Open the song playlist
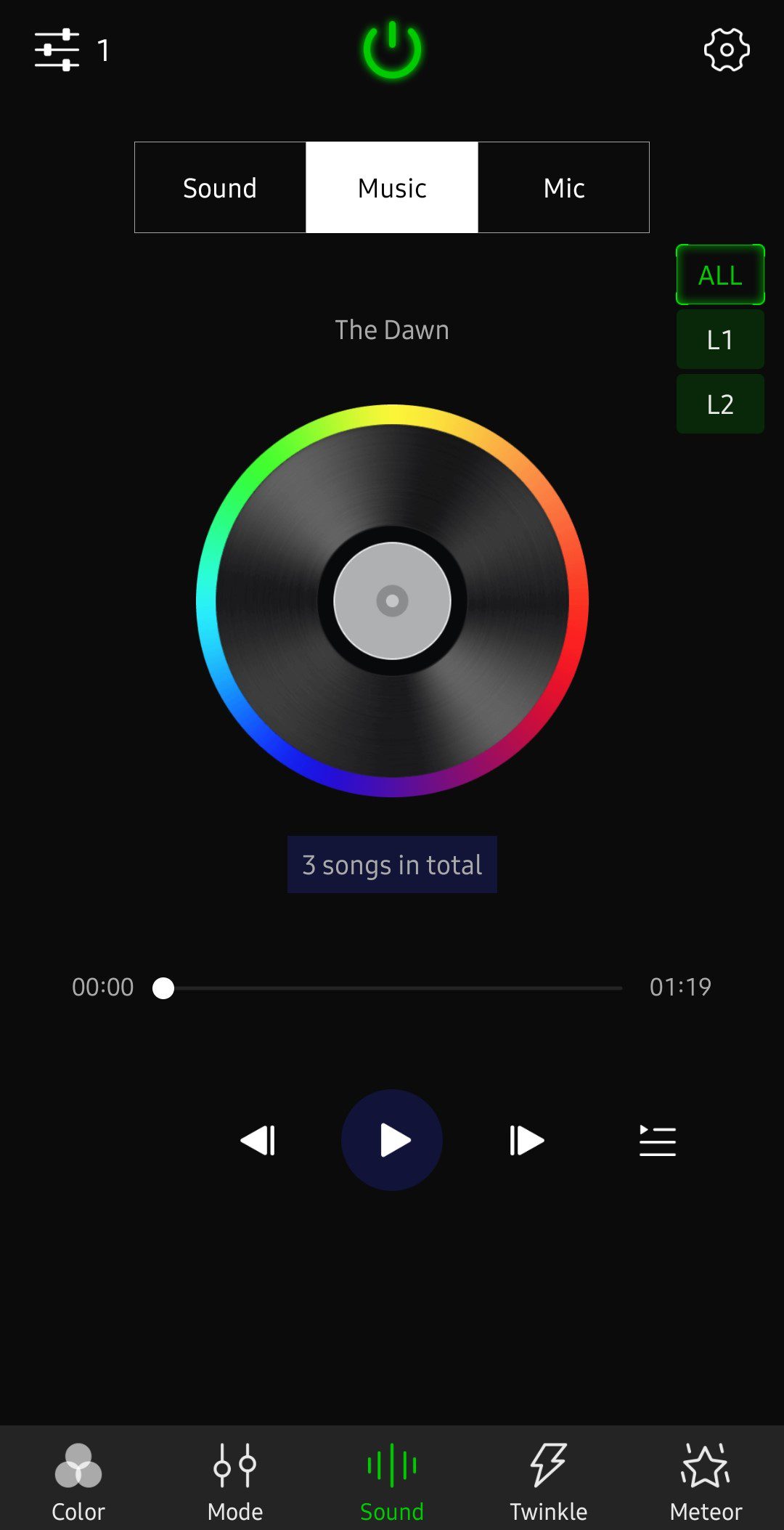This screenshot has width=784, height=1530. click(658, 1141)
